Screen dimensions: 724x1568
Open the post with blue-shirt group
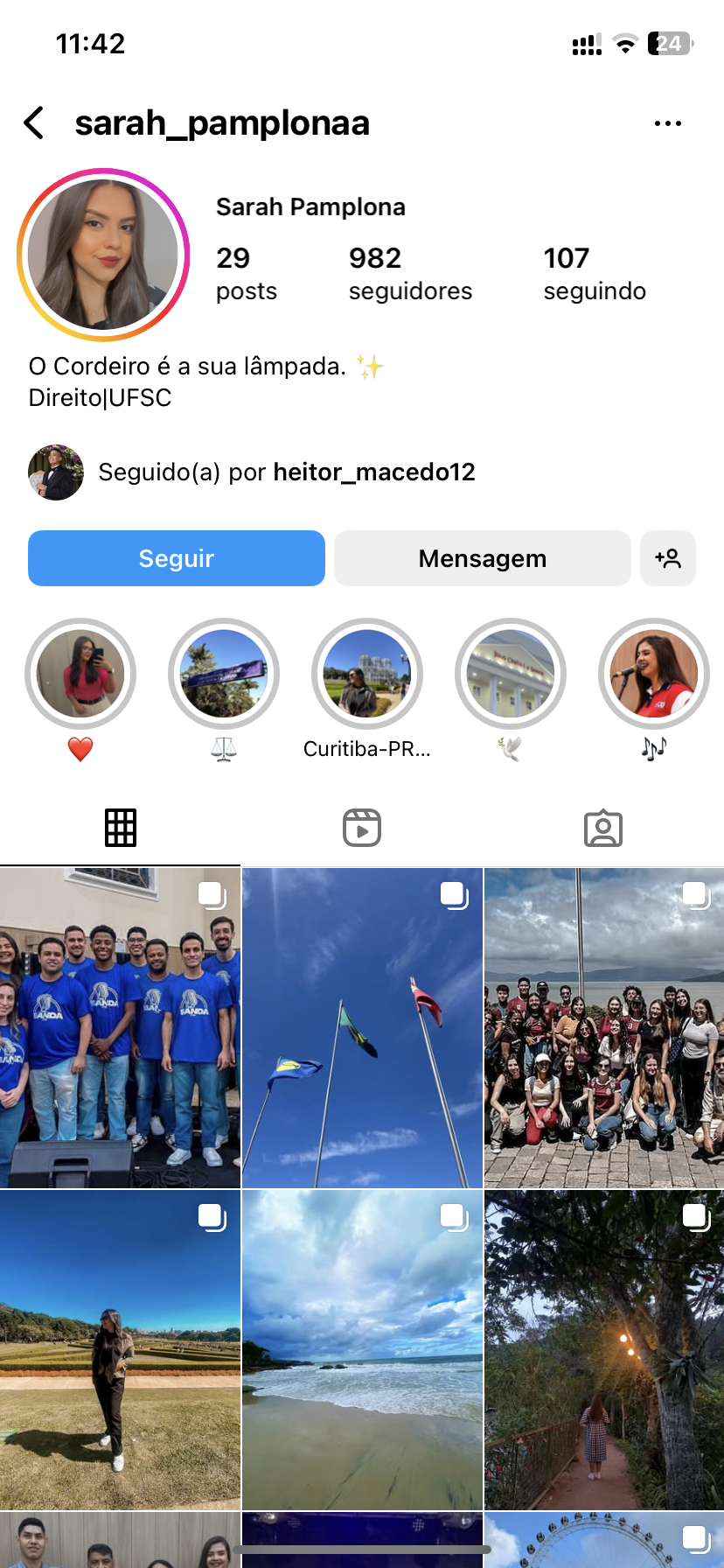(x=120, y=1028)
